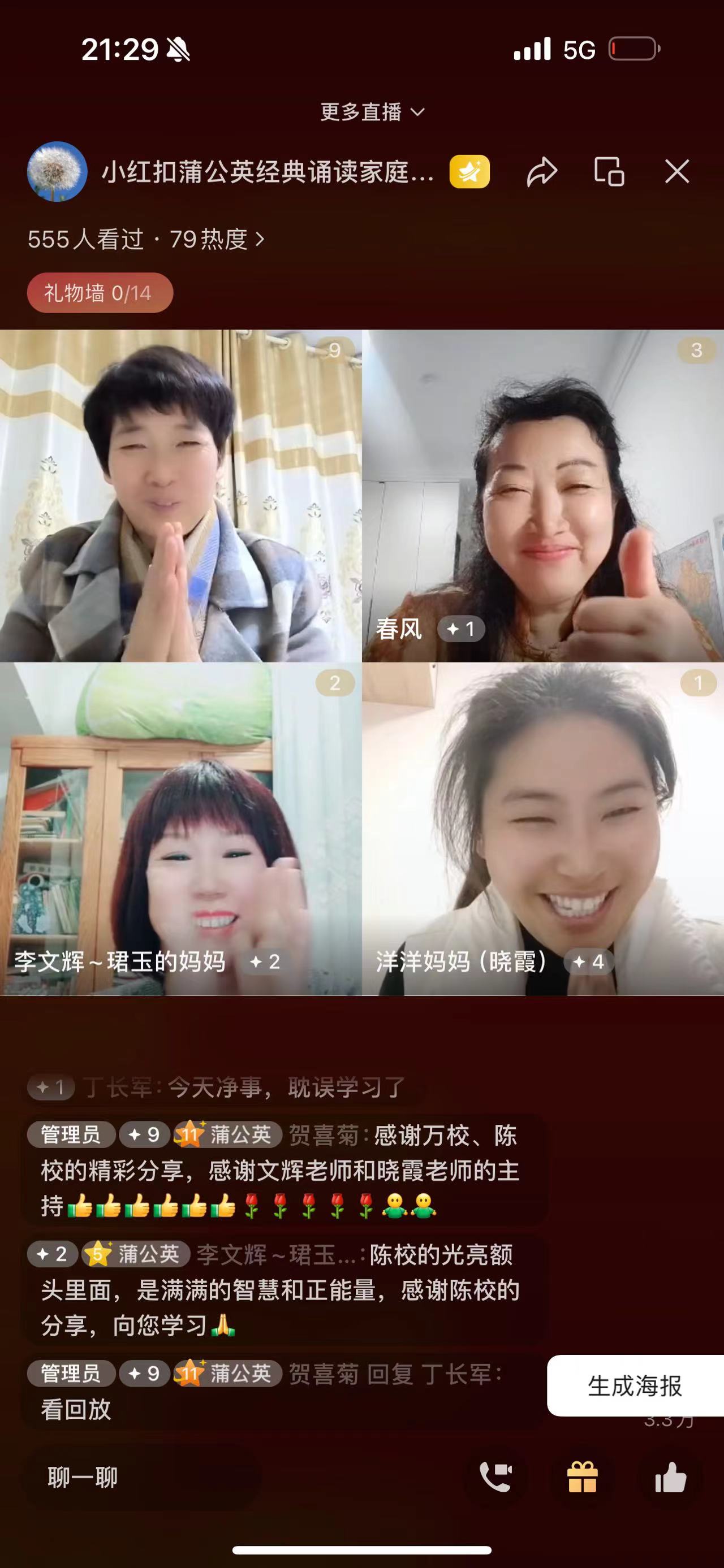Open viewer stats via 555人看过 chevron
724x1568 pixels.
pos(146,239)
